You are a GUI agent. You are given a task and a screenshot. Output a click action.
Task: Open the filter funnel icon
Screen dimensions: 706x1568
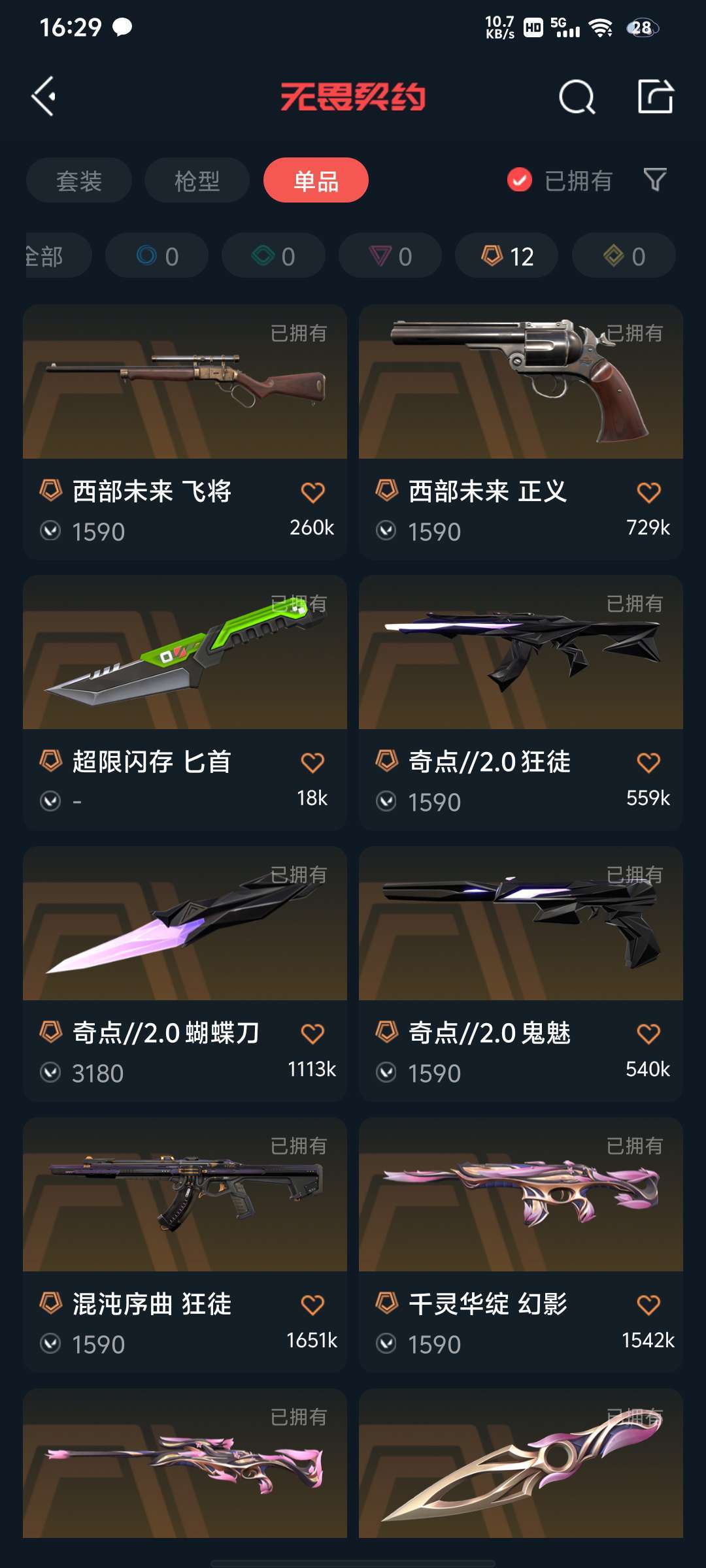pyautogui.click(x=654, y=180)
